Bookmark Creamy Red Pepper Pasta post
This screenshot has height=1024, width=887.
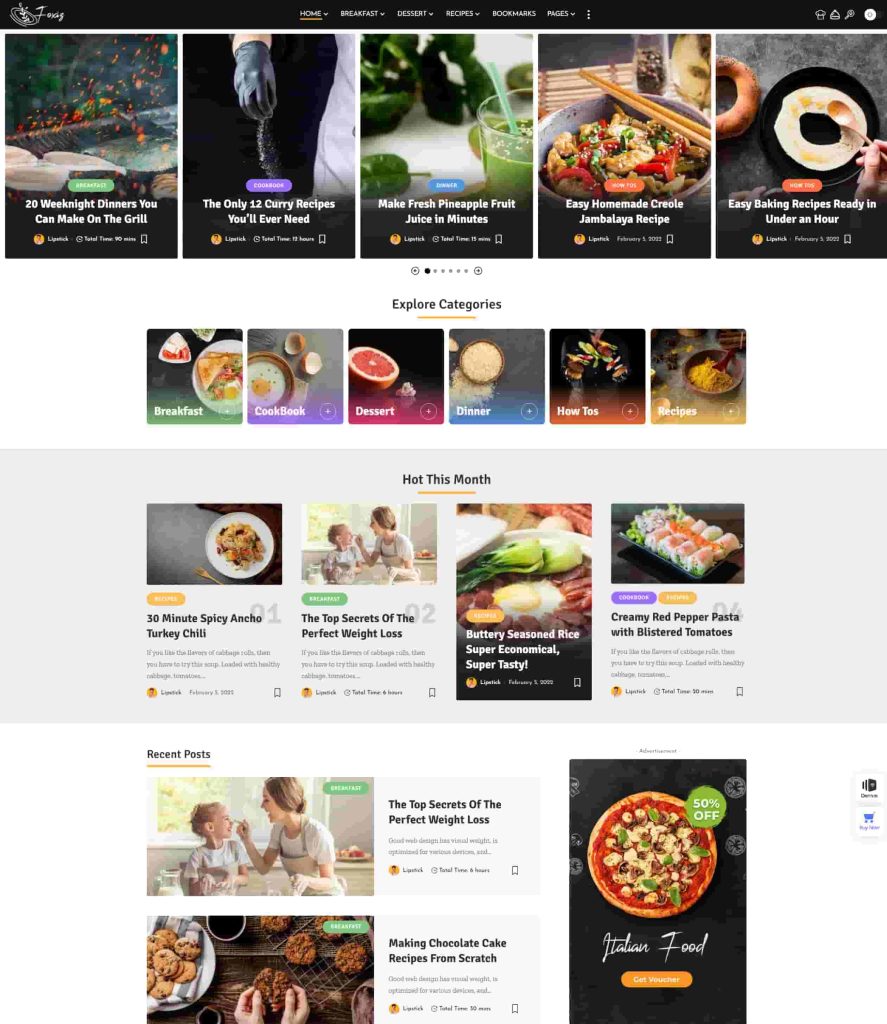click(740, 691)
